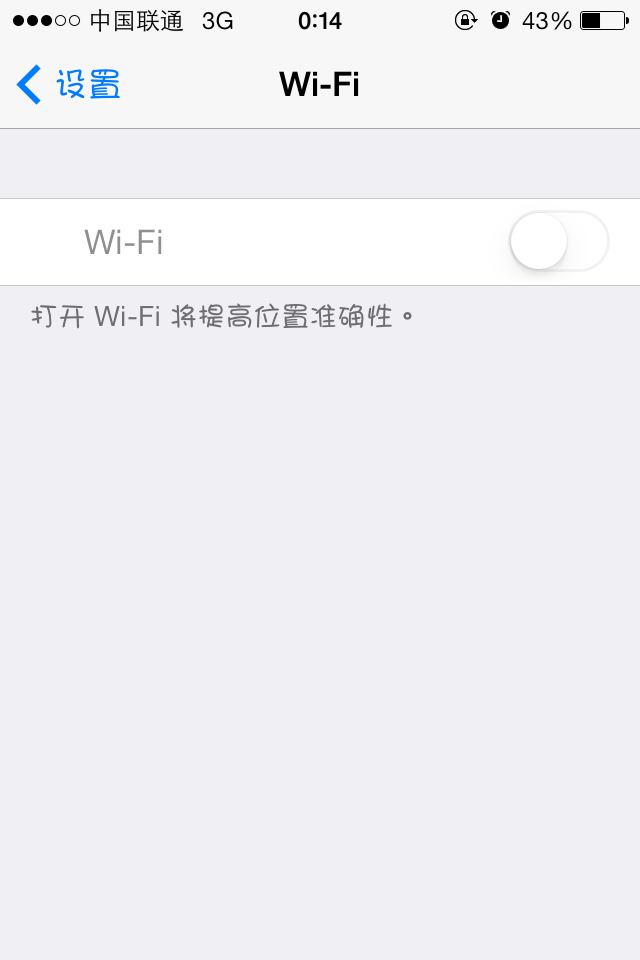Go back to 设置
Screen dimensions: 640x960
point(68,85)
